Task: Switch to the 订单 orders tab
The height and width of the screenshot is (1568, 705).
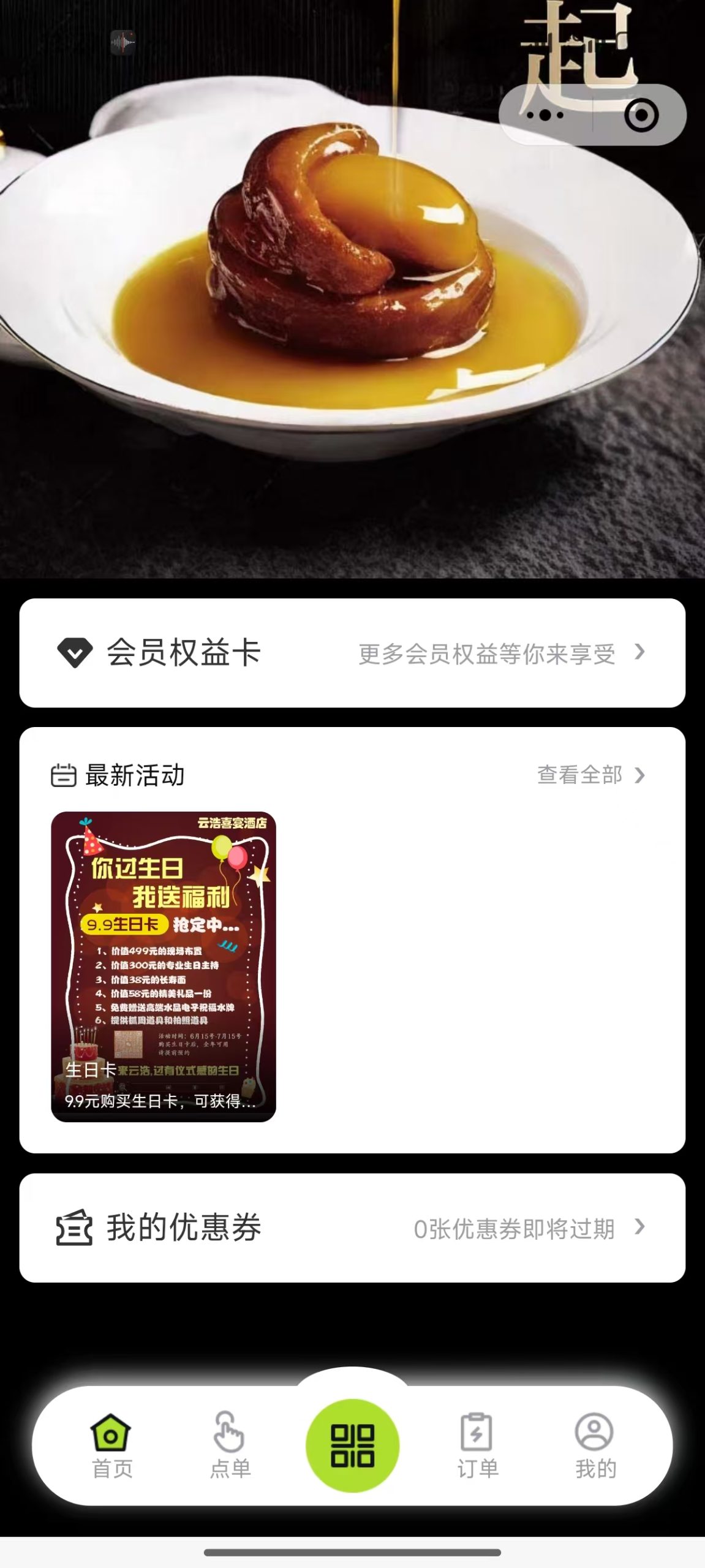Action: point(477,1446)
